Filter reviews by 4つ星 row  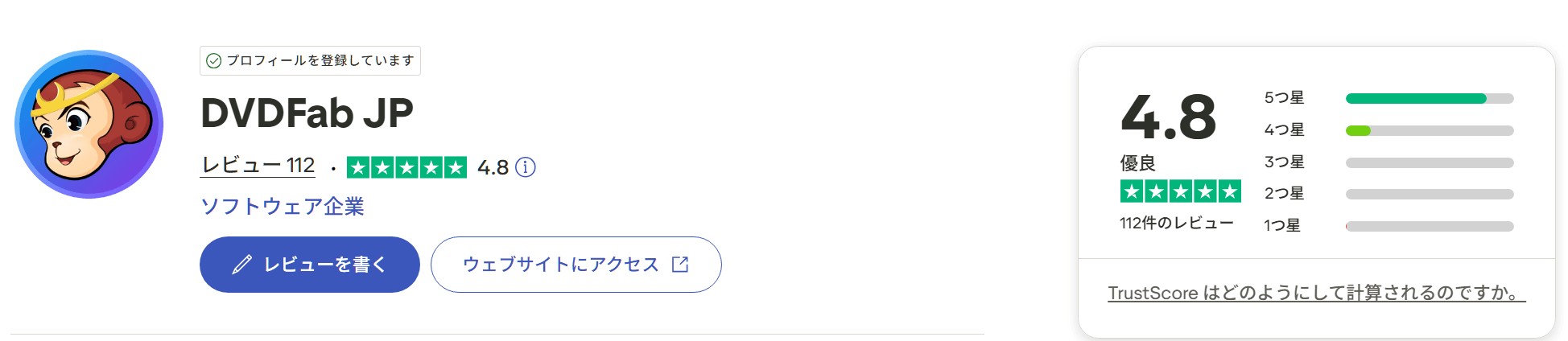[1388, 130]
